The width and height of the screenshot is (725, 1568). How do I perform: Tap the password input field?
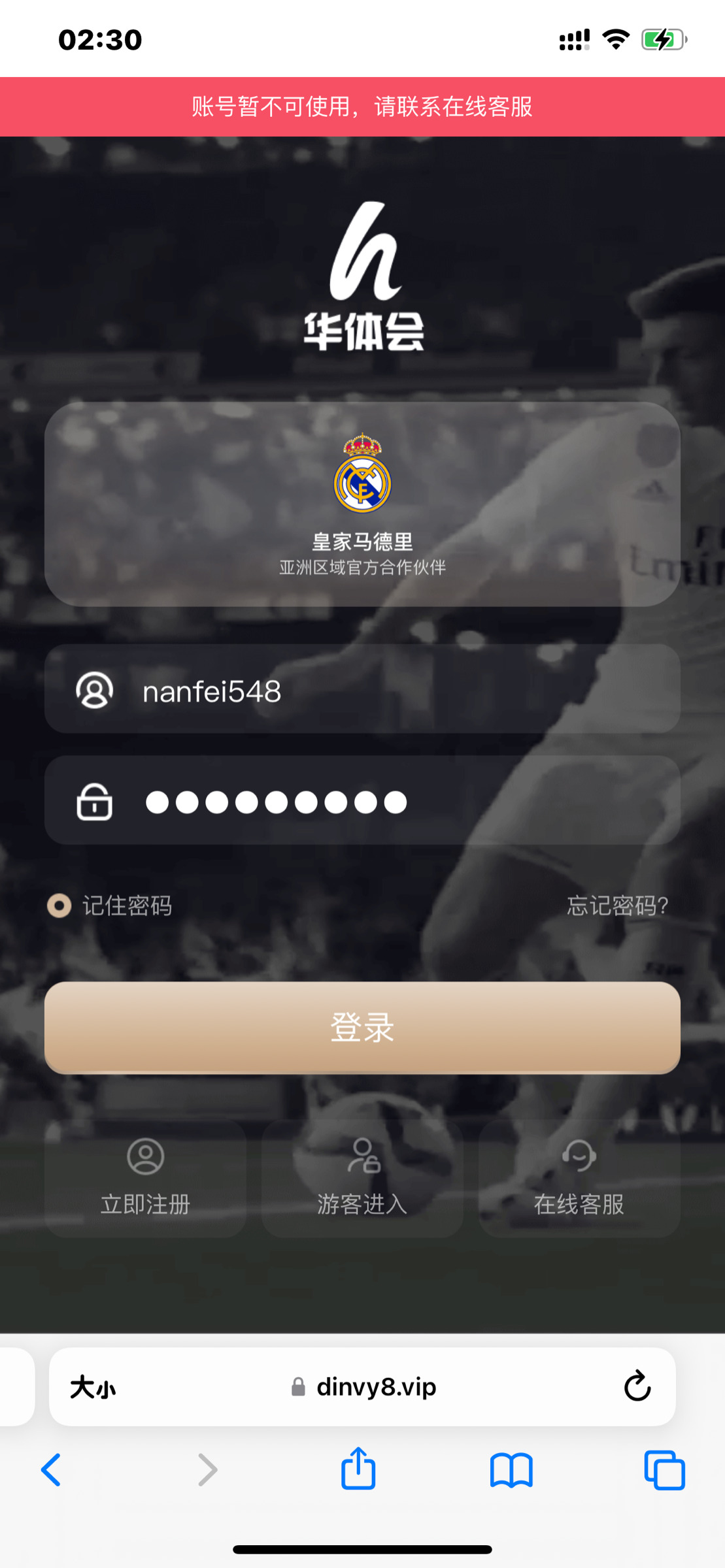(392, 801)
